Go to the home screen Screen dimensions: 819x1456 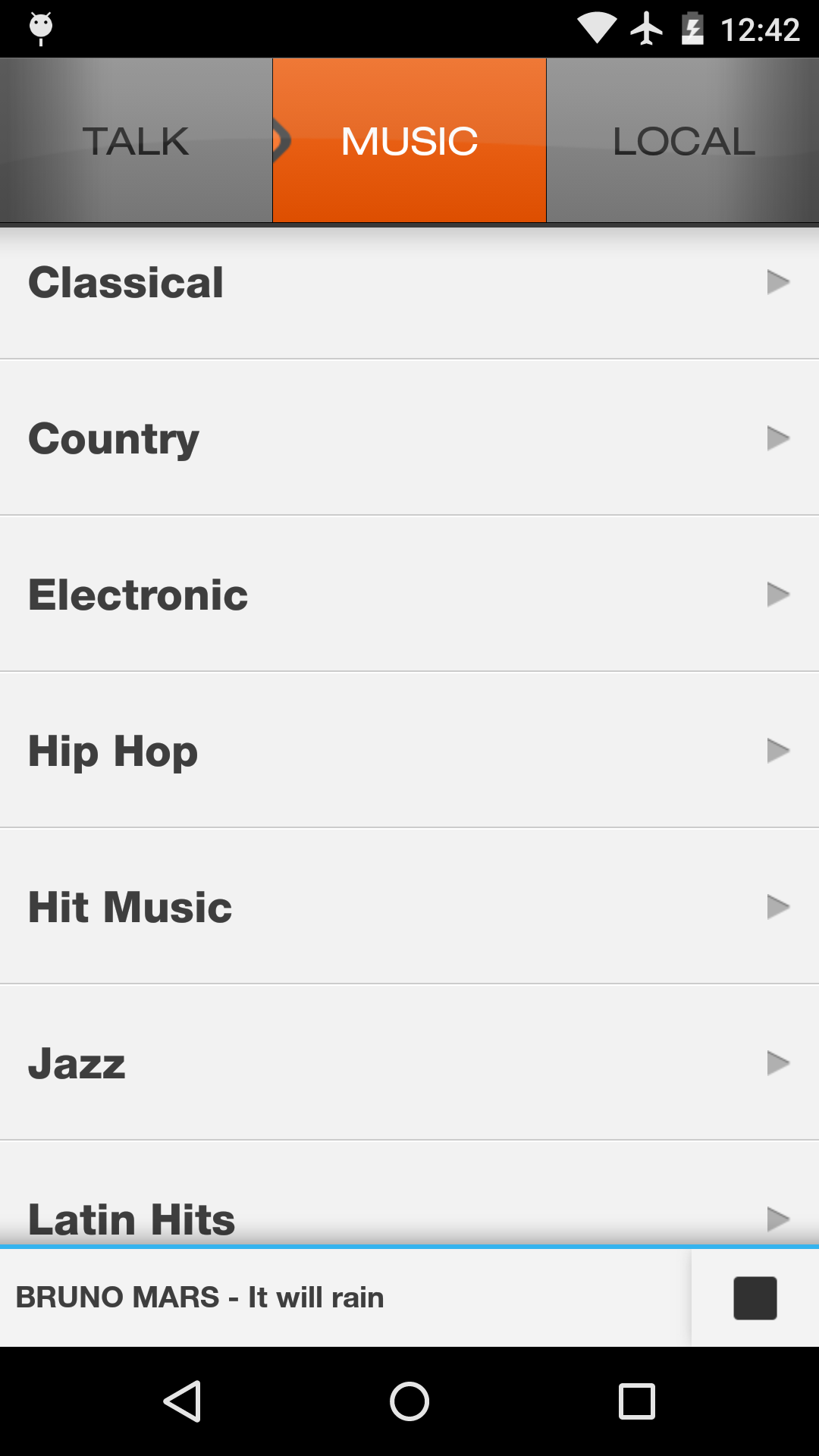coord(409,1401)
